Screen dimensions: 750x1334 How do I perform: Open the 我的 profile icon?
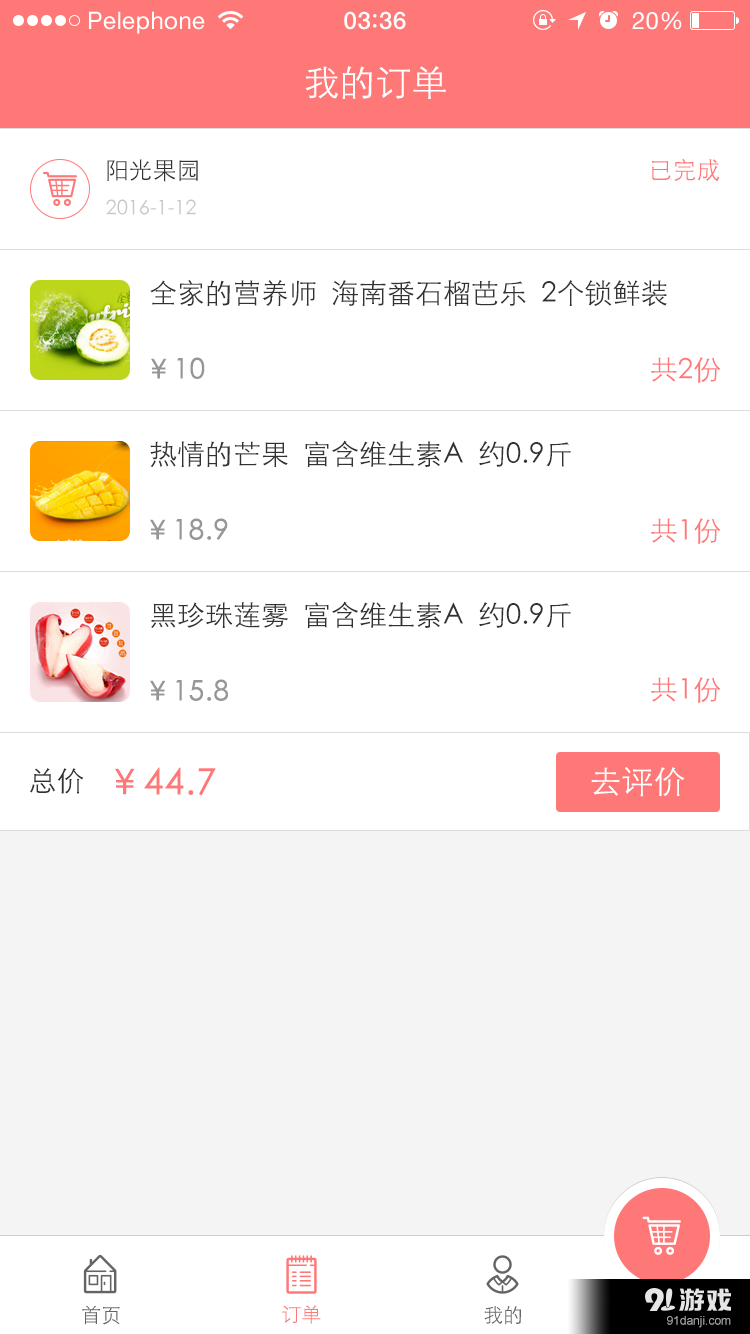(502, 1274)
